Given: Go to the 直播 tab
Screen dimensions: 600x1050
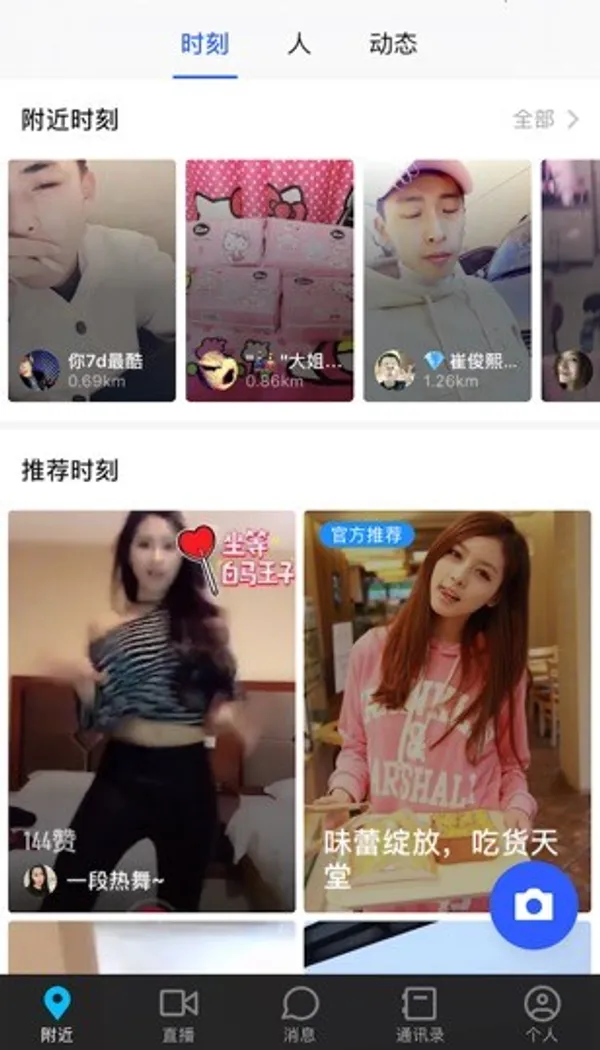Looking at the screenshot, I should coord(179,1012).
